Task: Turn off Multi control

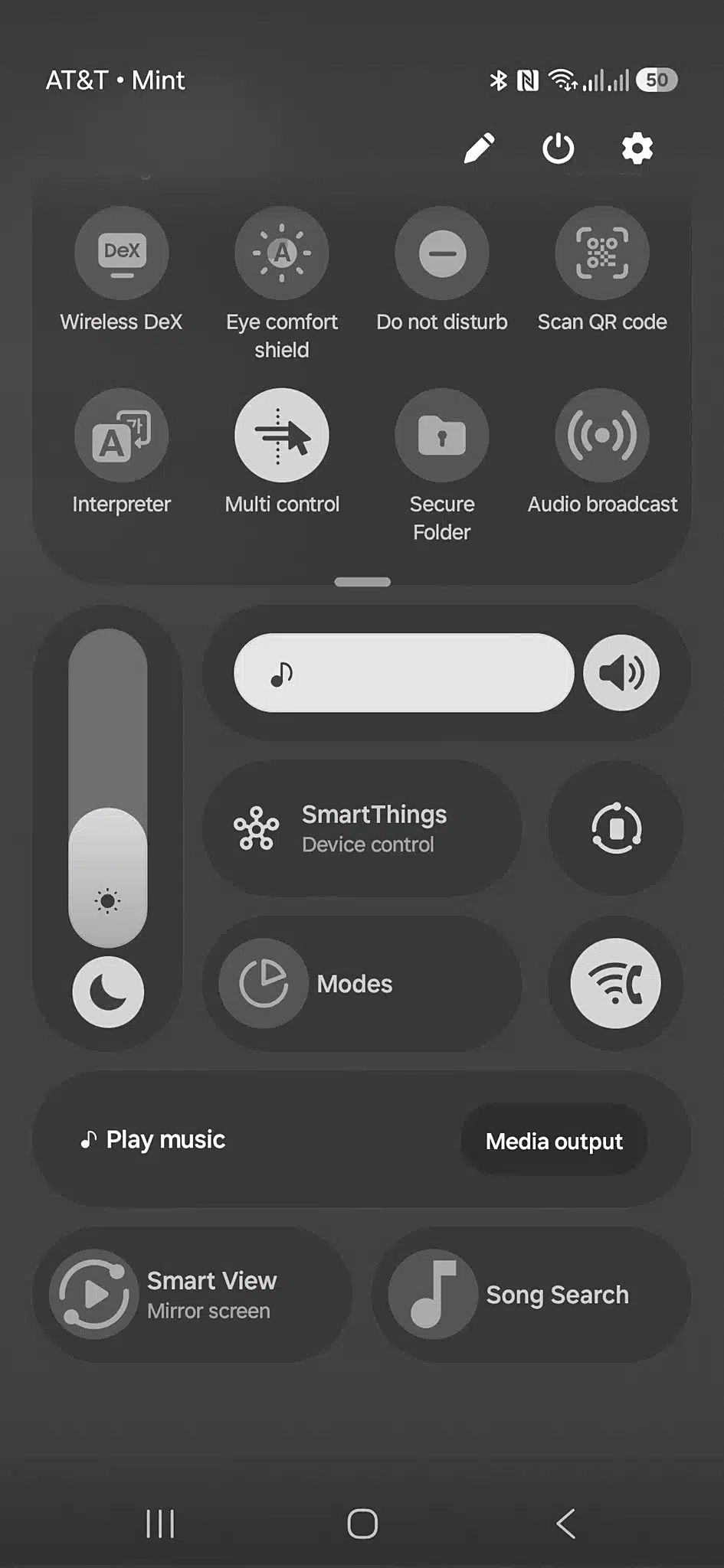Action: click(281, 435)
